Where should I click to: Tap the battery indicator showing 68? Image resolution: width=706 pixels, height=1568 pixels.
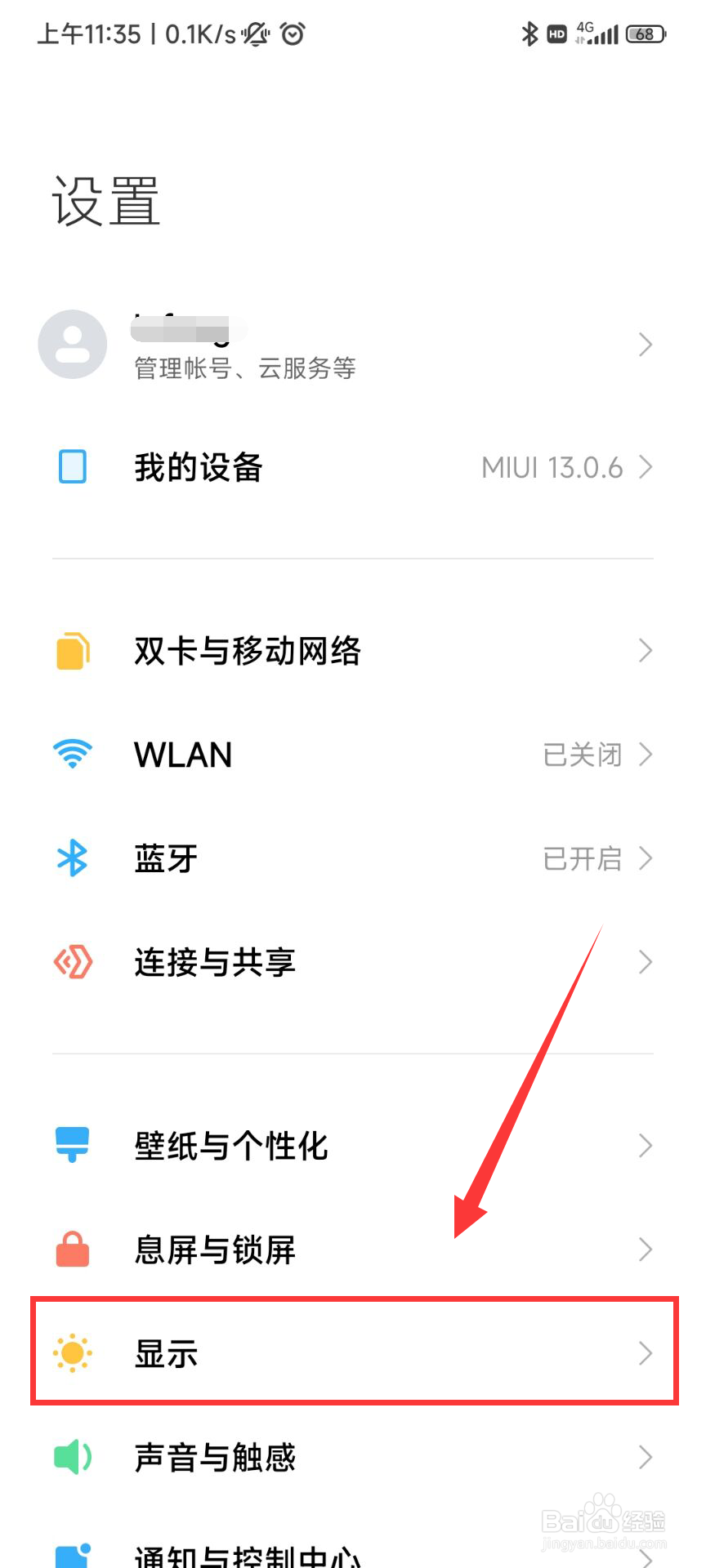tap(645, 33)
